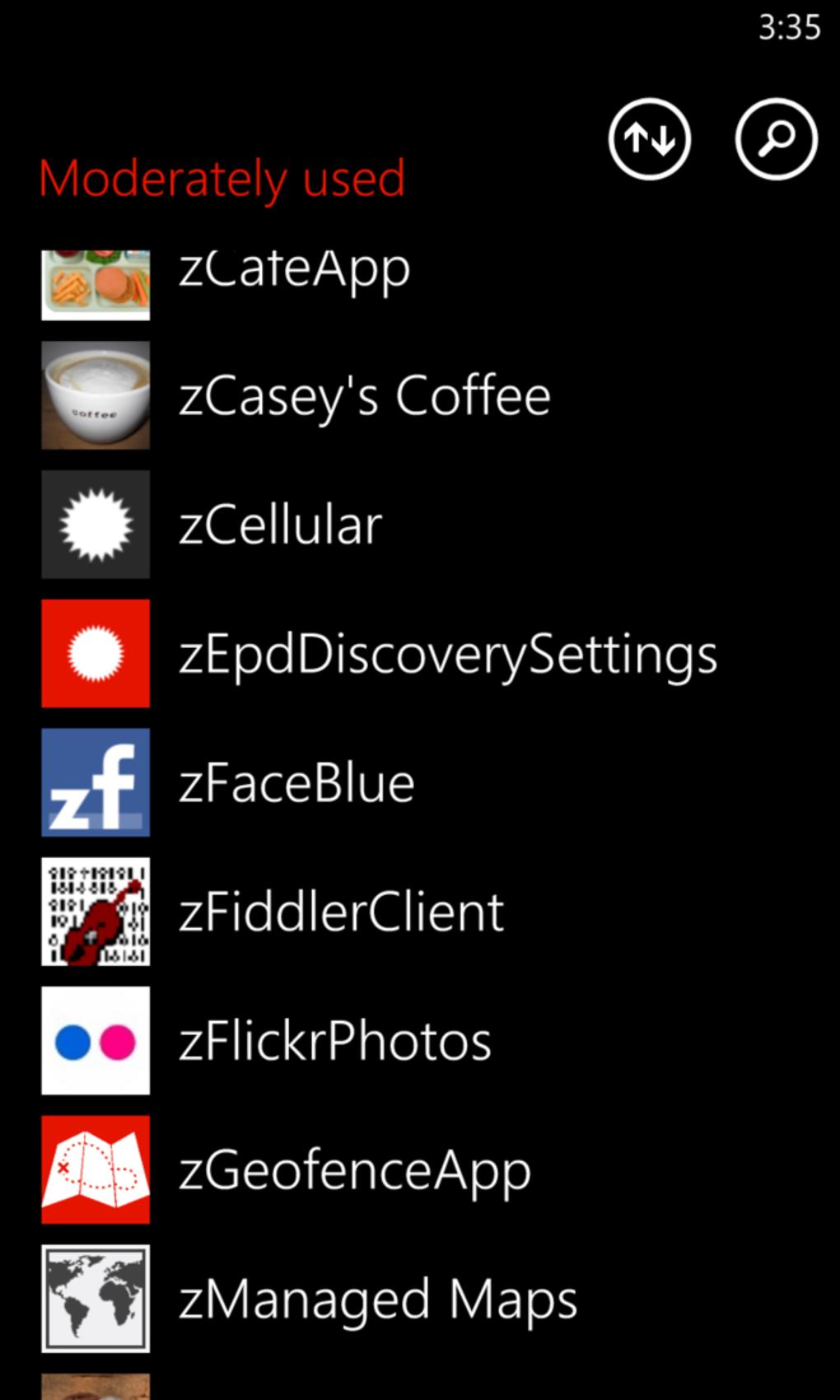Open zEpdDiscoverySettings
Viewport: 840px width, 1400px height.
(448, 655)
